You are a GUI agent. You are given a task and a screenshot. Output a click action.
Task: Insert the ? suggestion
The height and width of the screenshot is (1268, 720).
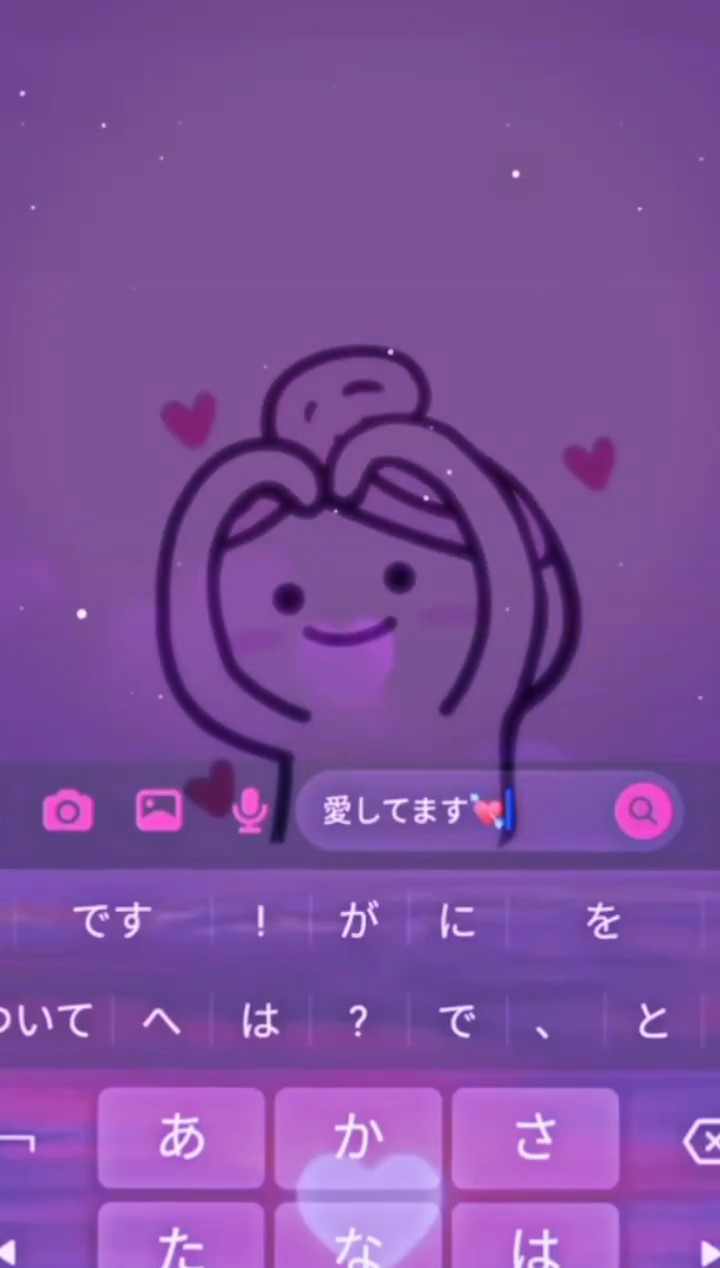click(x=358, y=1021)
